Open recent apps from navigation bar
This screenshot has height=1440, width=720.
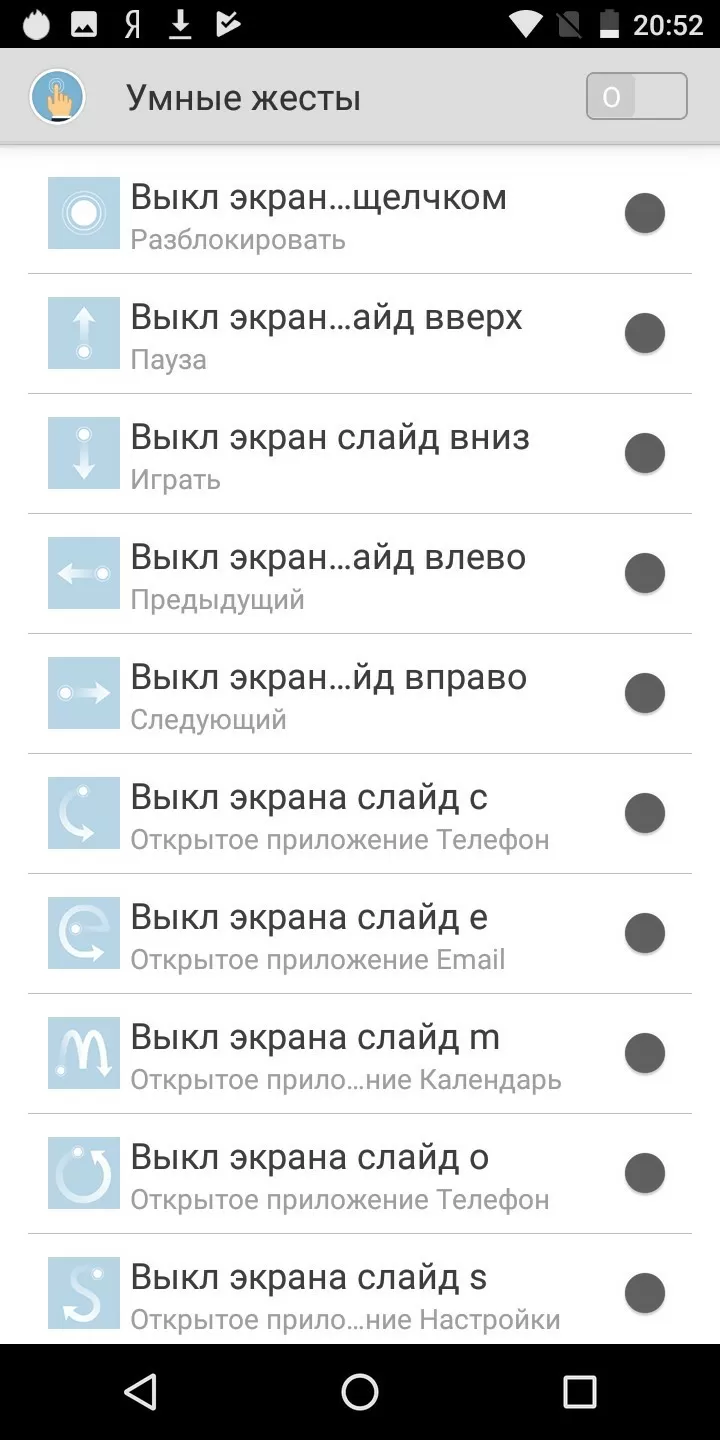[x=580, y=1391]
